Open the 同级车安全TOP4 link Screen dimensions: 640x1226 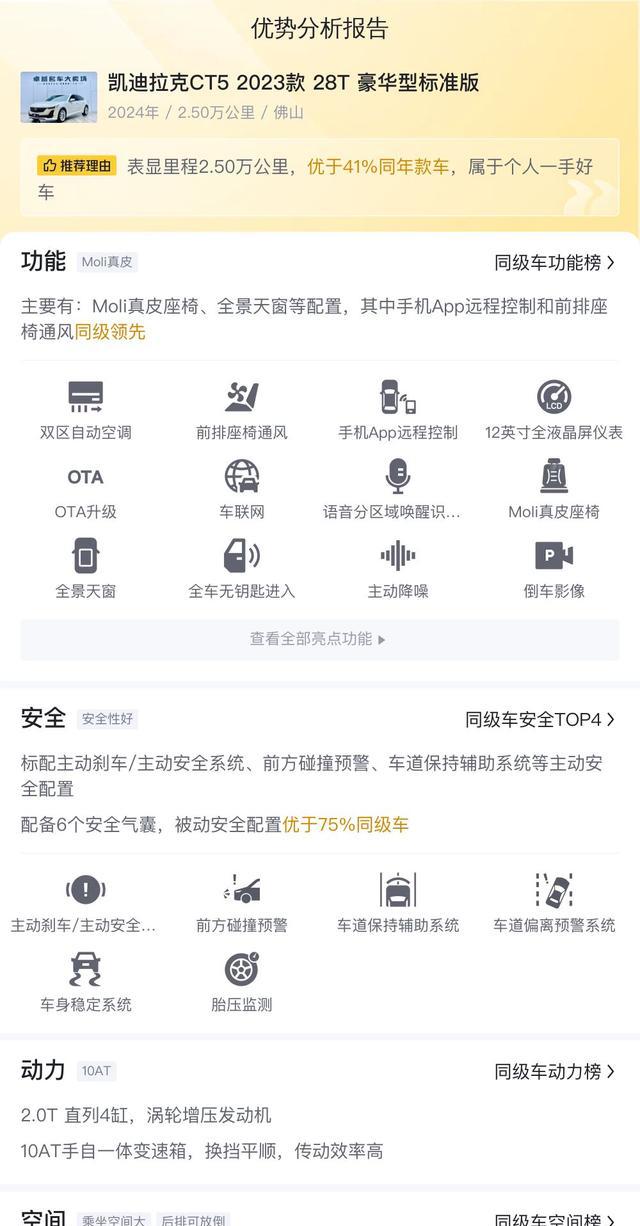540,719
